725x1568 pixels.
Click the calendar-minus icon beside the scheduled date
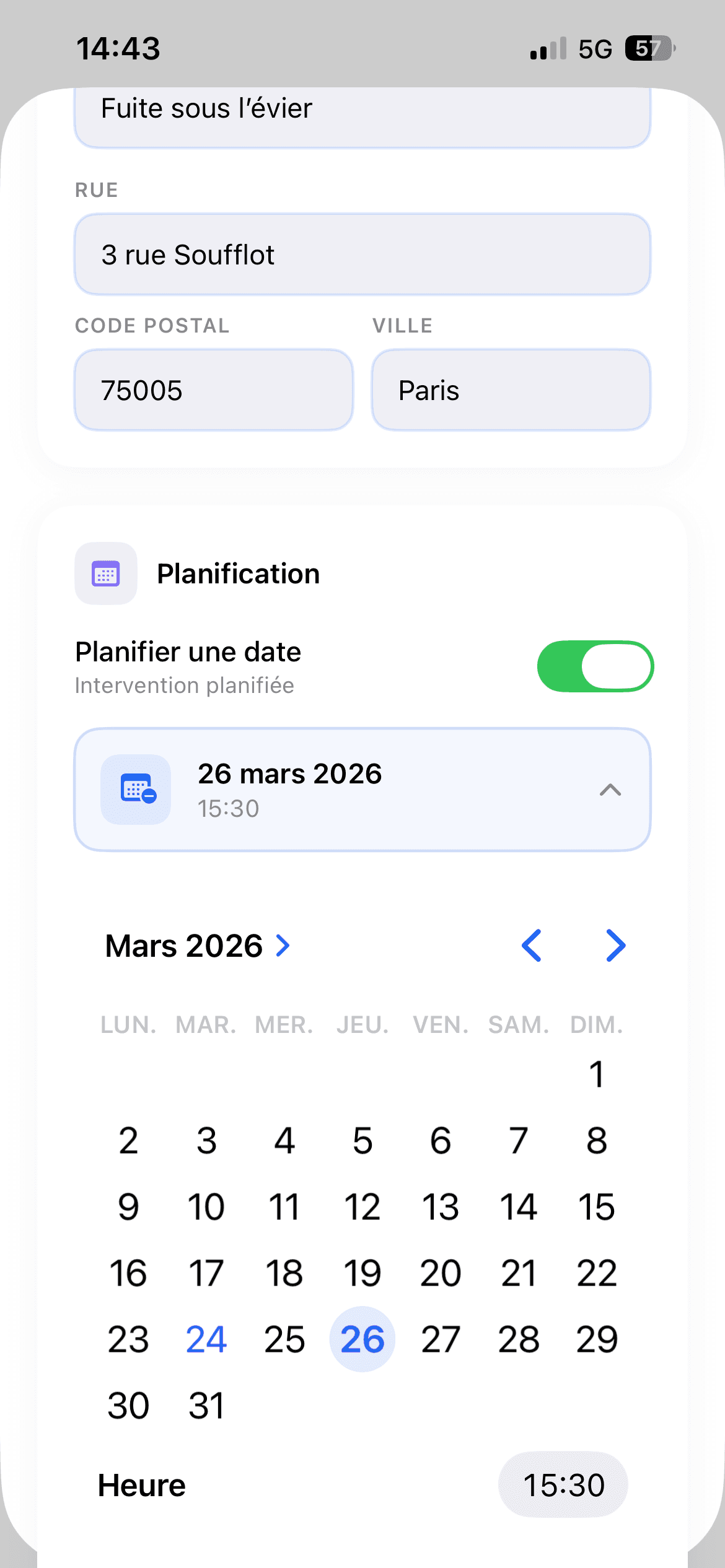[135, 790]
